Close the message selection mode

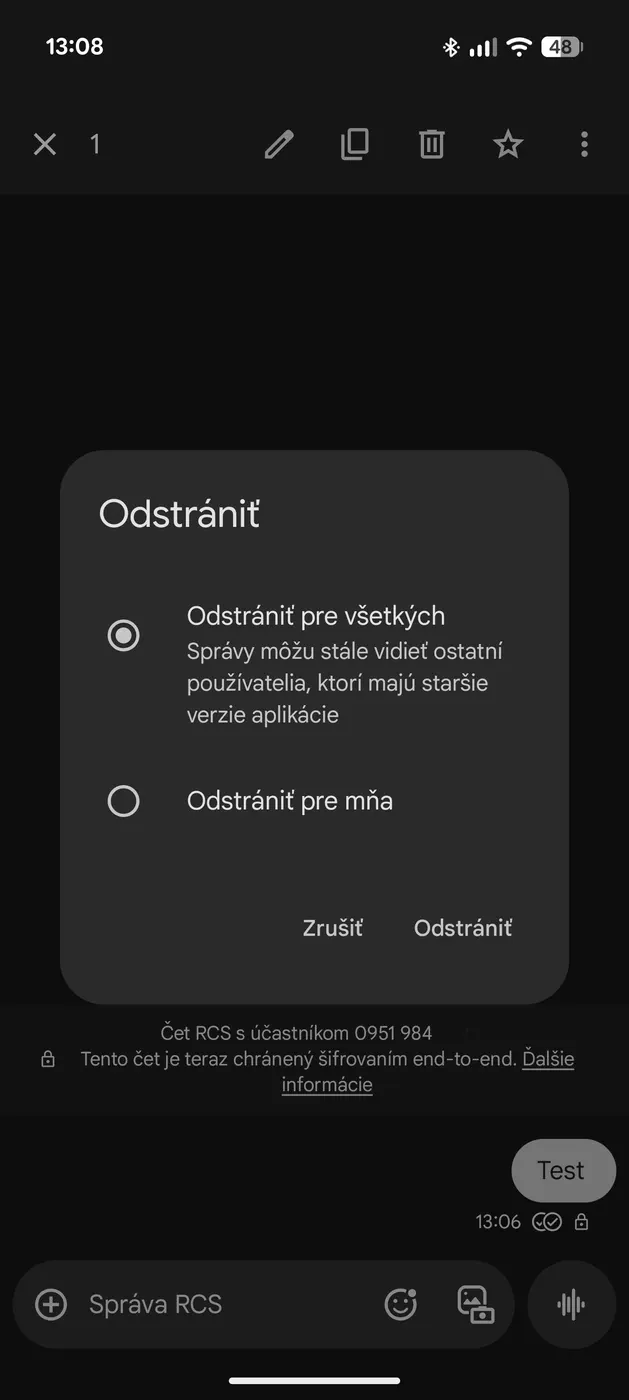(x=45, y=145)
